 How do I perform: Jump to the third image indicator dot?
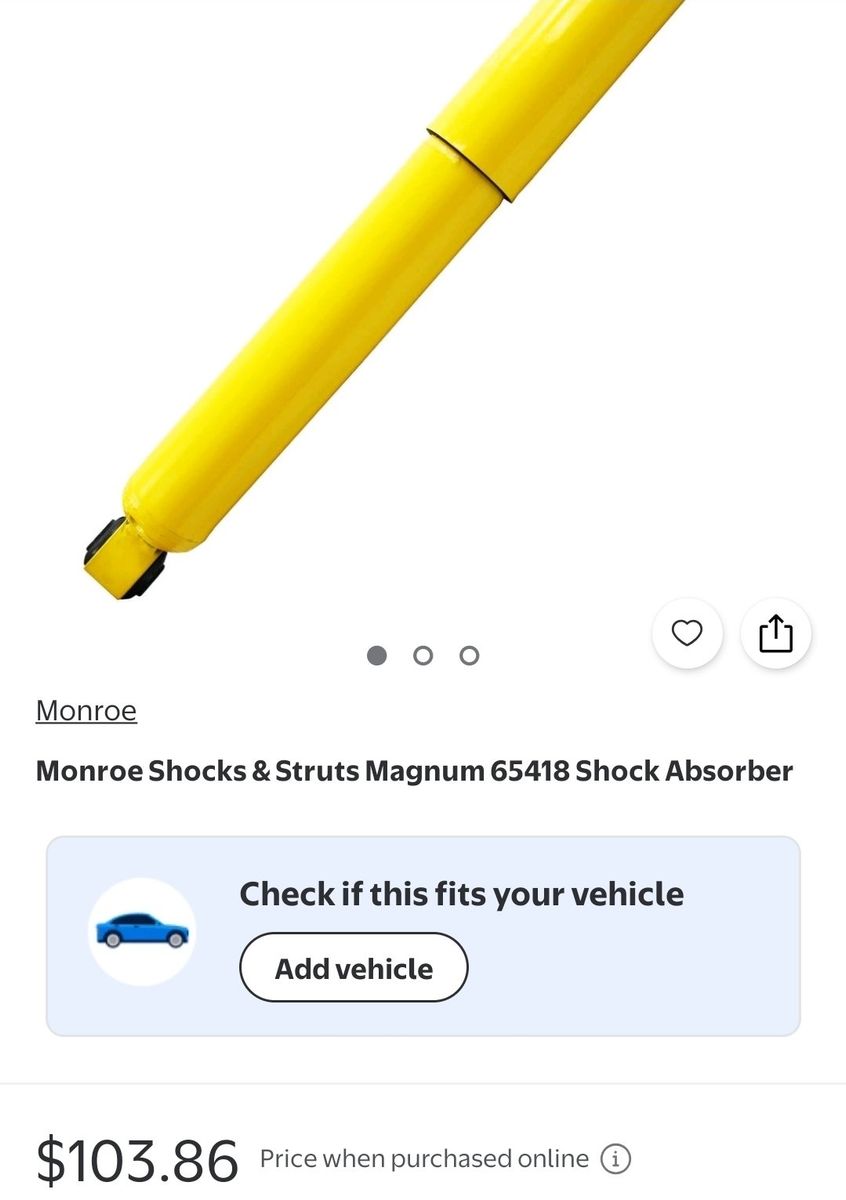pyautogui.click(x=469, y=656)
